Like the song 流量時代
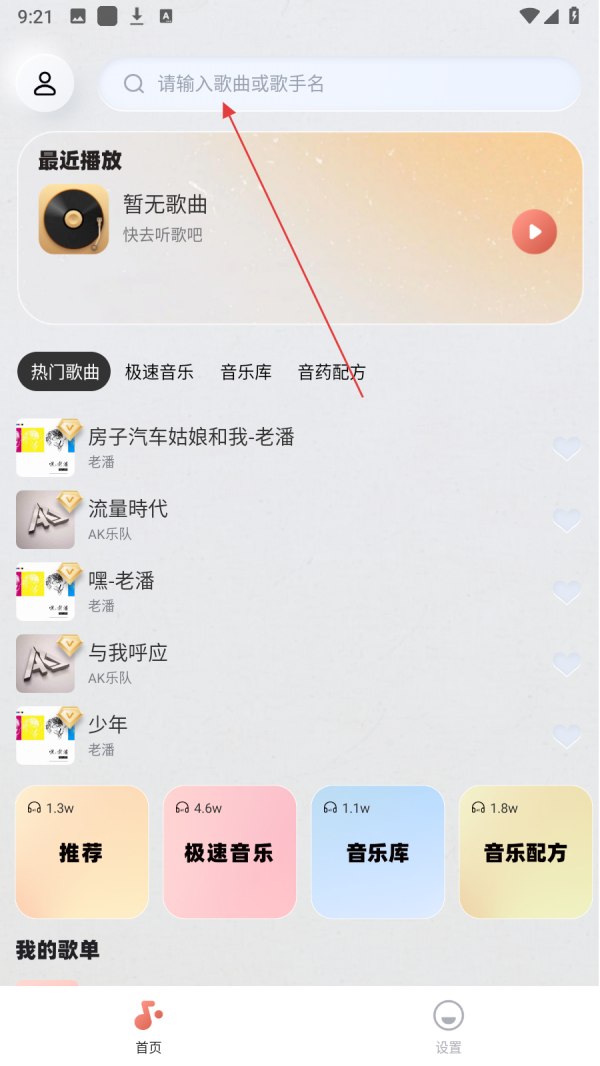The height and width of the screenshot is (1066, 600). 567,520
